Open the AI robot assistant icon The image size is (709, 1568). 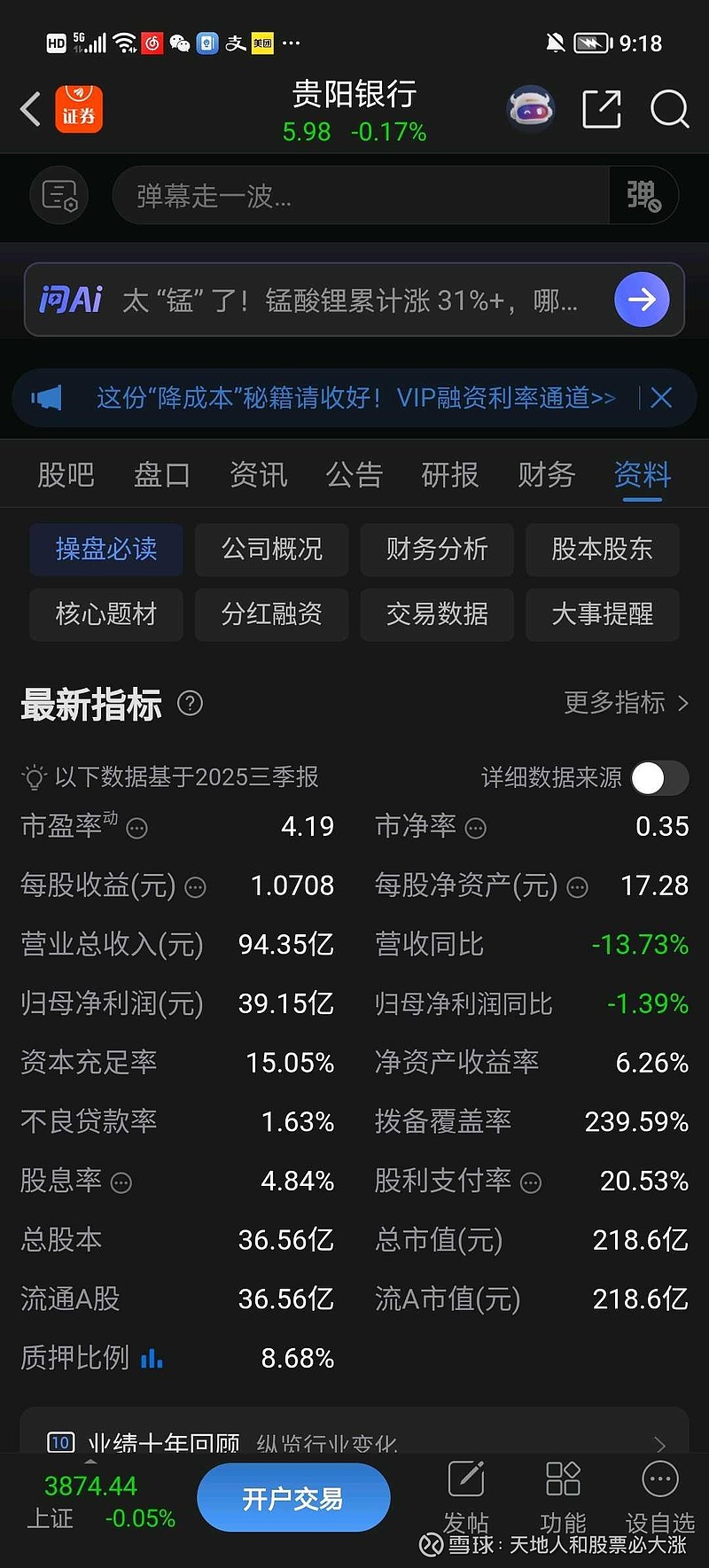pyautogui.click(x=530, y=108)
